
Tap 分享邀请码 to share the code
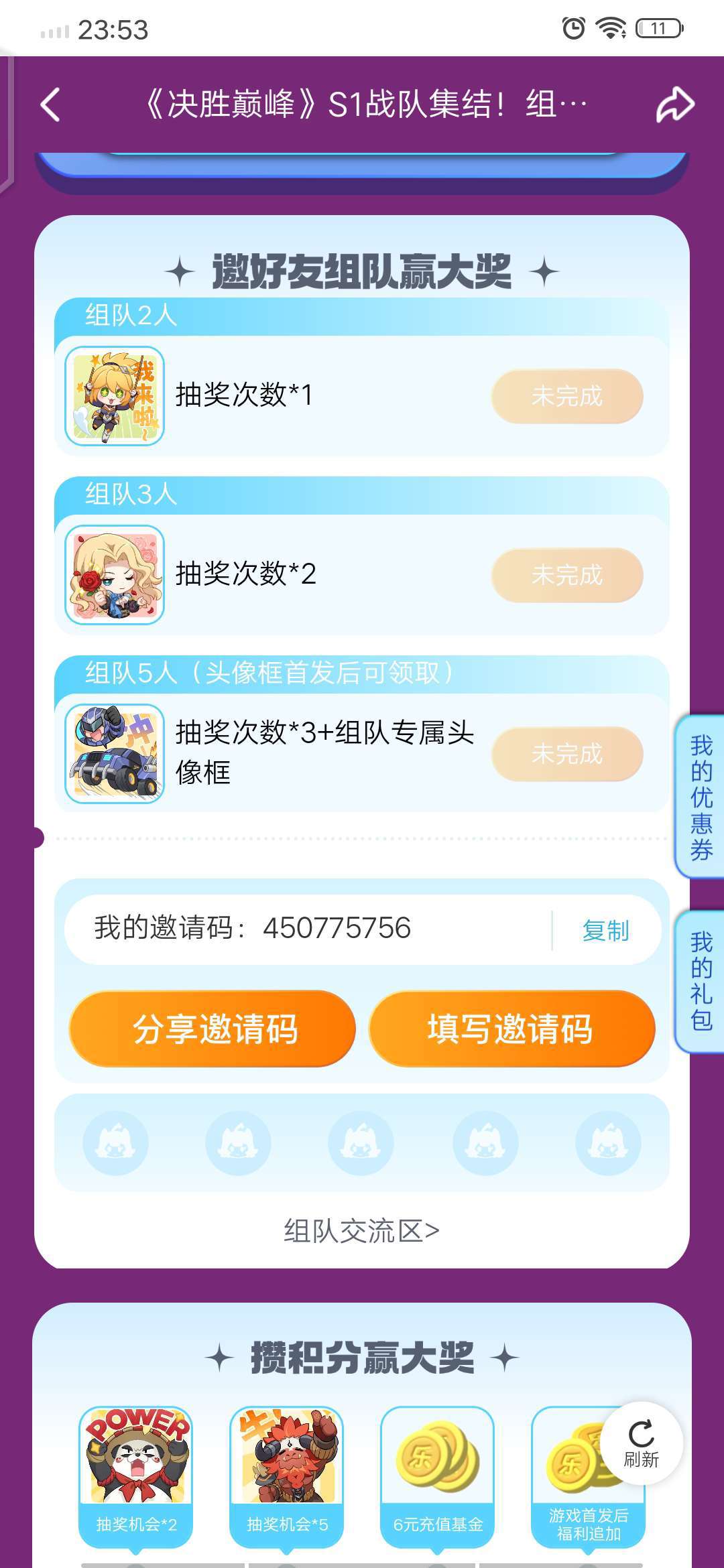click(213, 1029)
